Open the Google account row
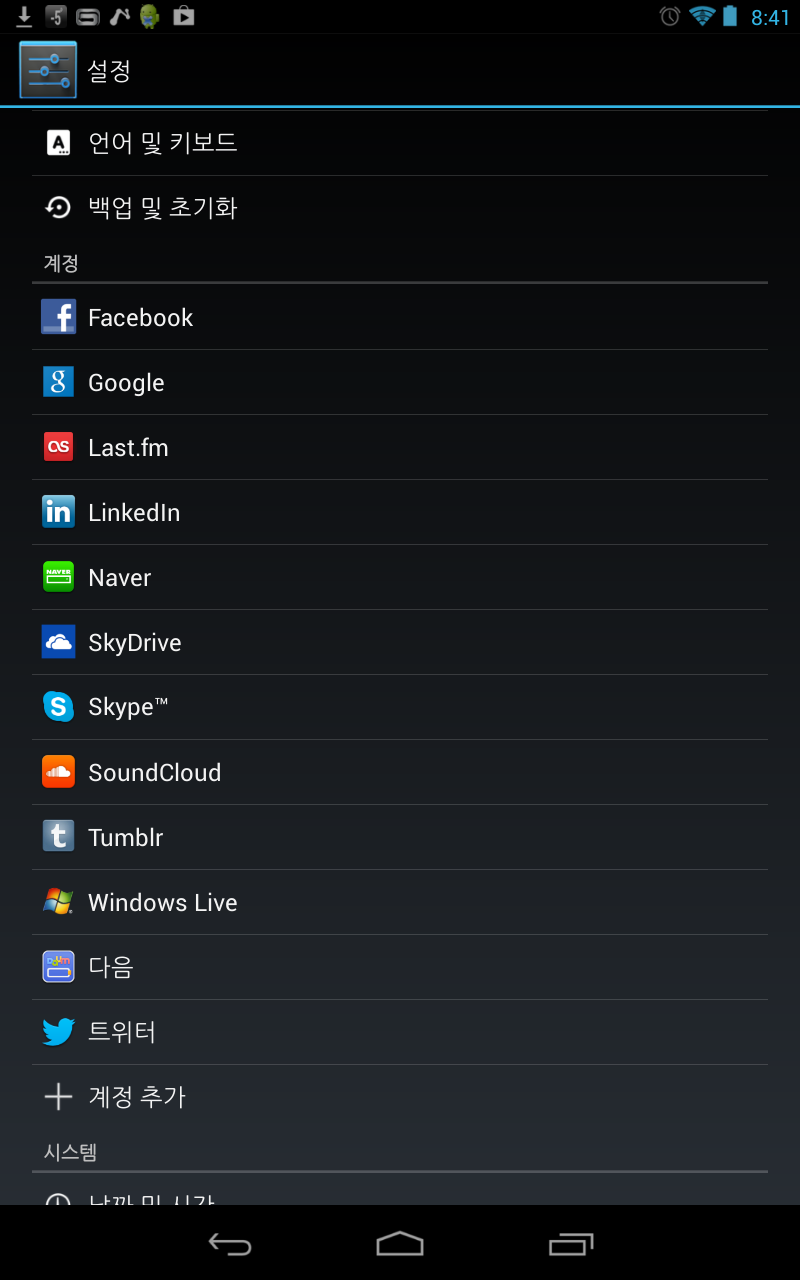This screenshot has width=800, height=1280. 400,382
